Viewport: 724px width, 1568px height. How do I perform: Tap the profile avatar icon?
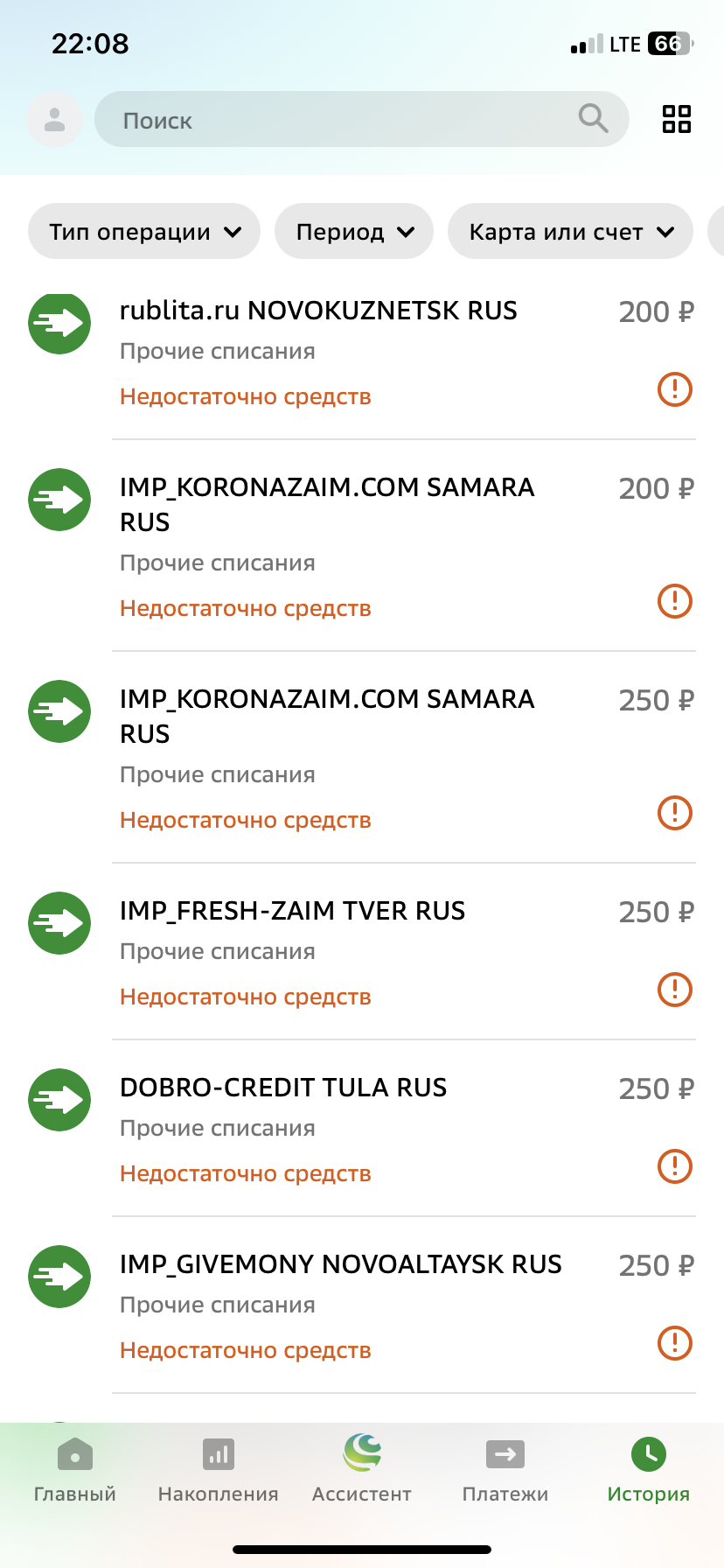tap(54, 119)
